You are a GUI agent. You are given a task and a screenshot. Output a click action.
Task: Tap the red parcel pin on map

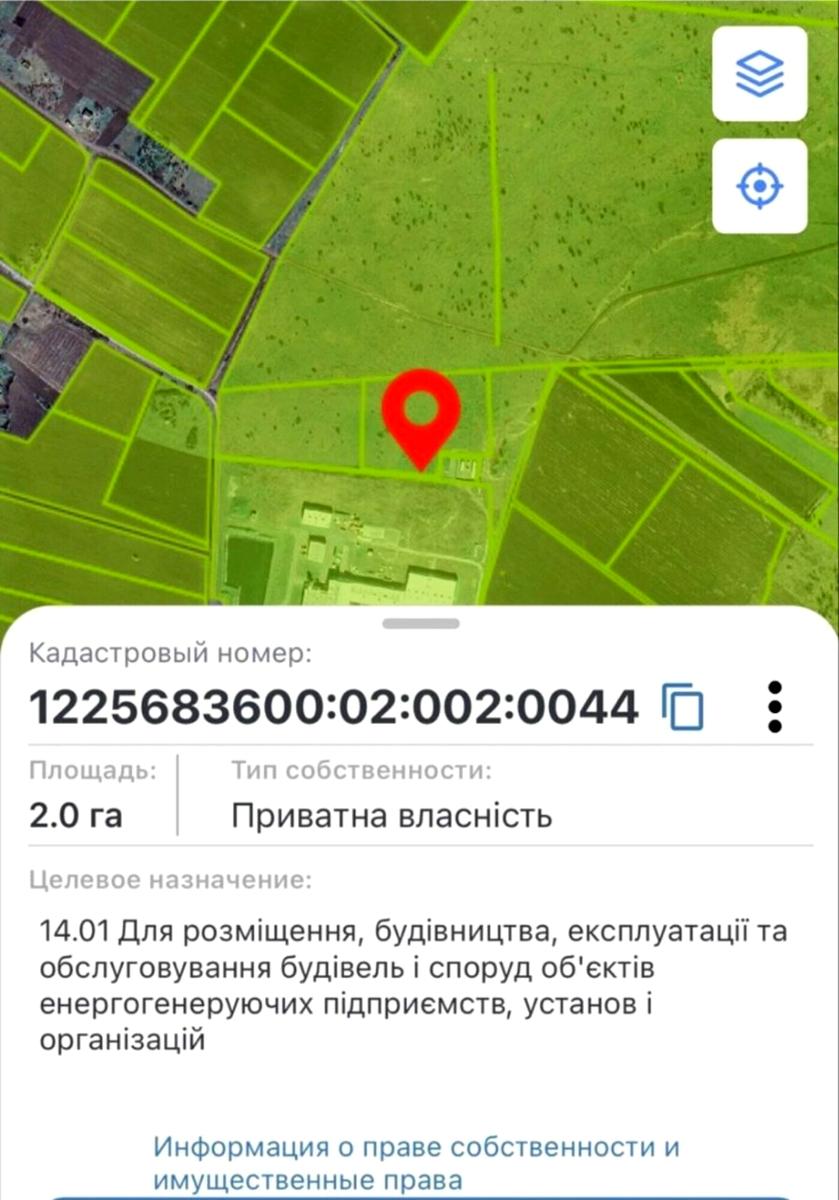(422, 412)
